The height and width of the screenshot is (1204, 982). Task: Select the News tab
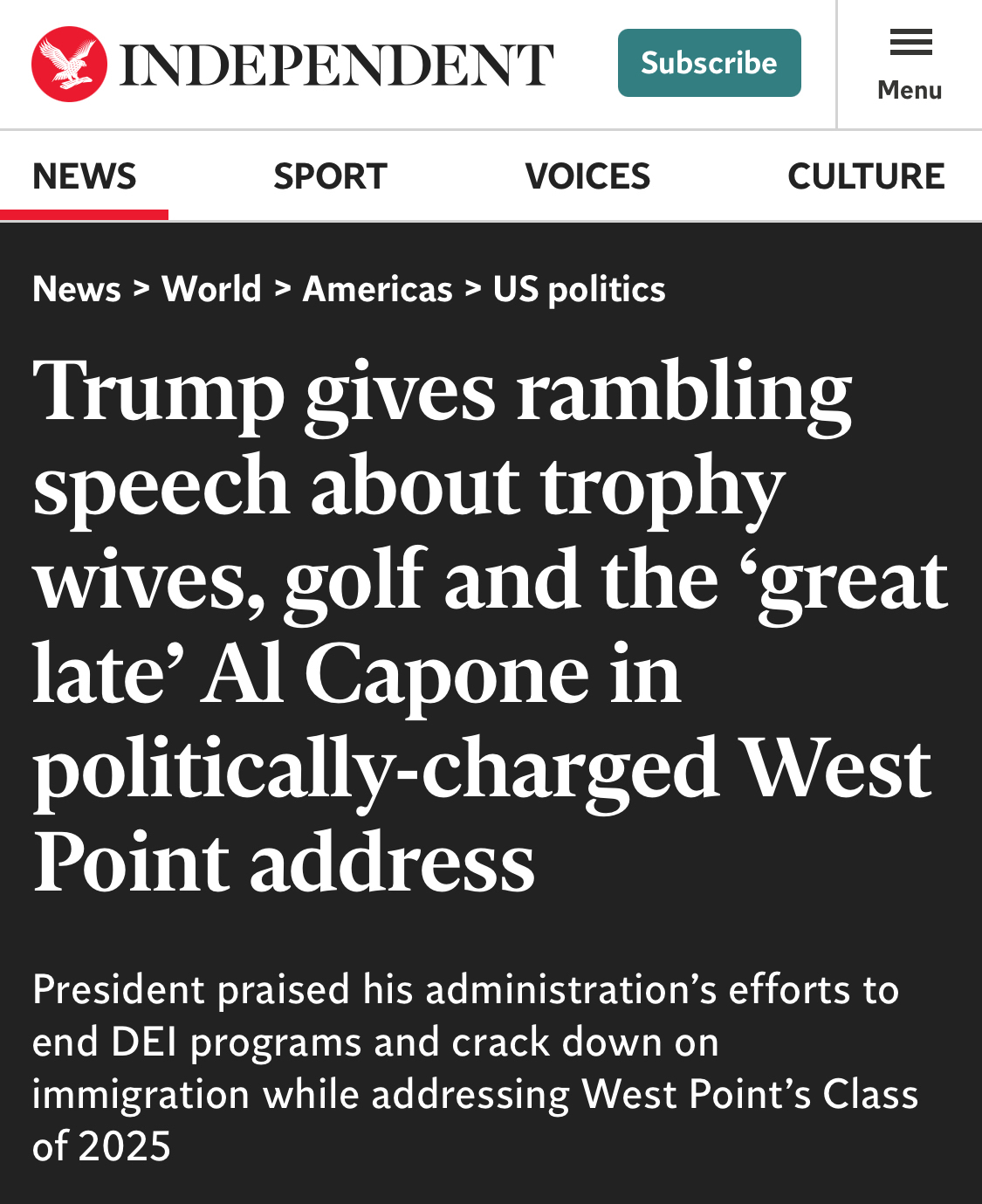pos(84,176)
